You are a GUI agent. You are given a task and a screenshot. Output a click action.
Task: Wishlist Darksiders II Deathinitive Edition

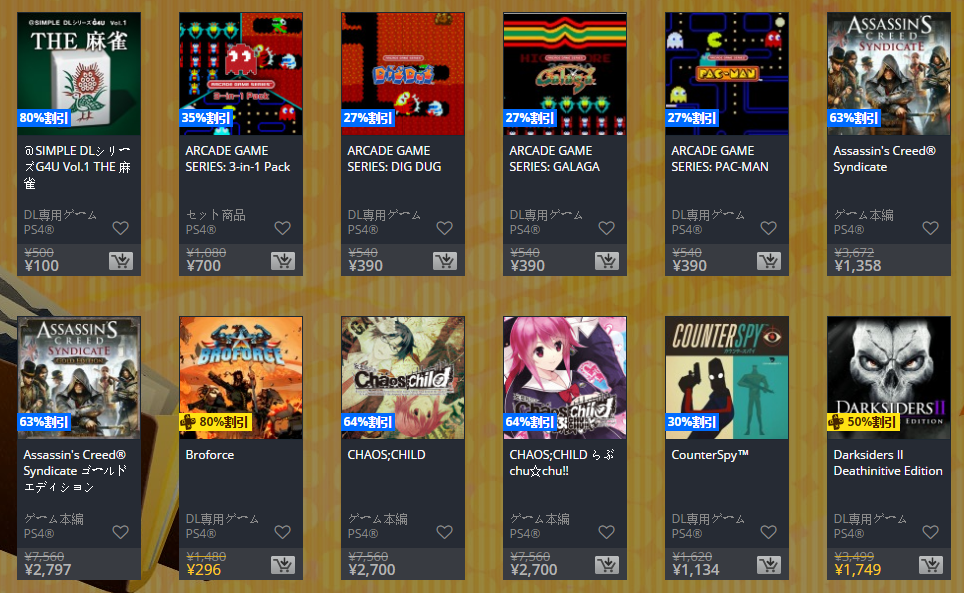[x=930, y=532]
